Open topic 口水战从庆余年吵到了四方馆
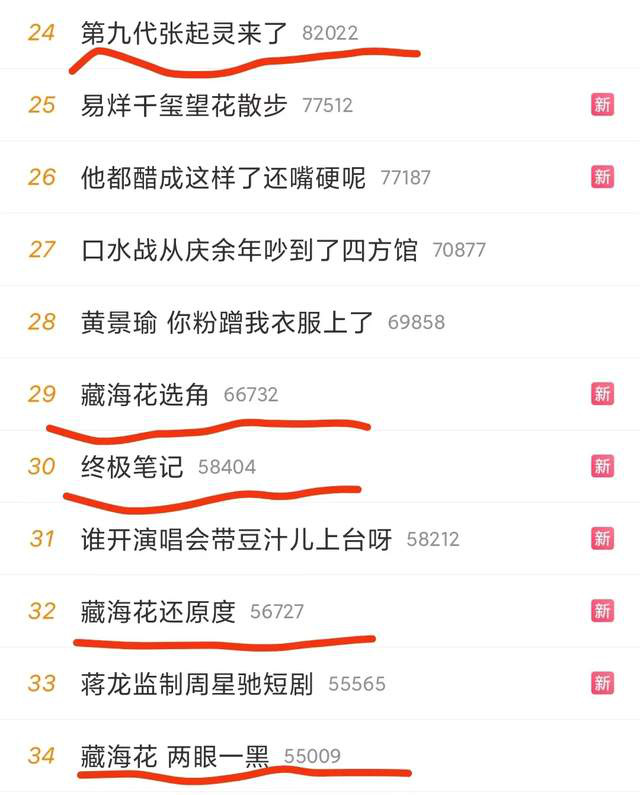This screenshot has width=640, height=795. click(249, 249)
